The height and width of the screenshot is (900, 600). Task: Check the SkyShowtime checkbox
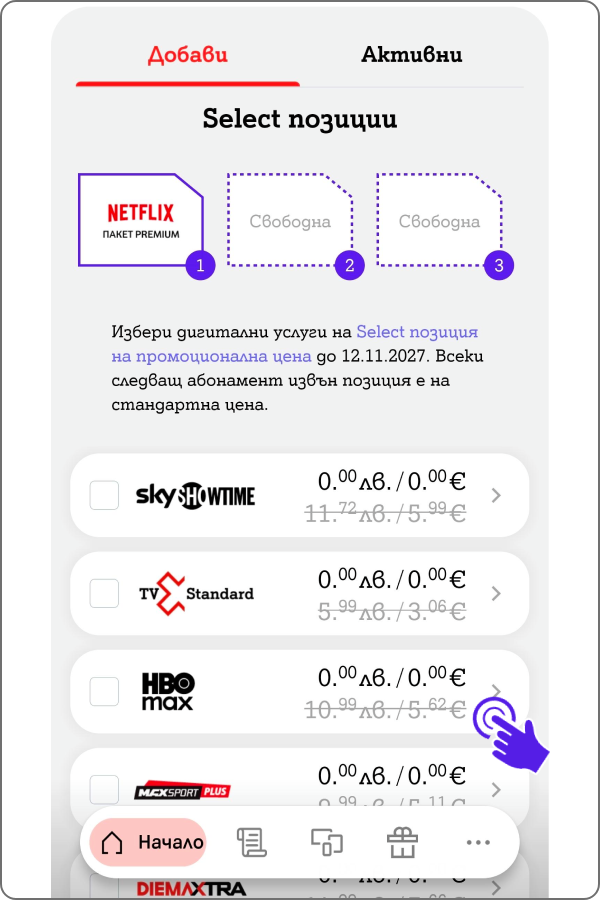click(x=104, y=495)
